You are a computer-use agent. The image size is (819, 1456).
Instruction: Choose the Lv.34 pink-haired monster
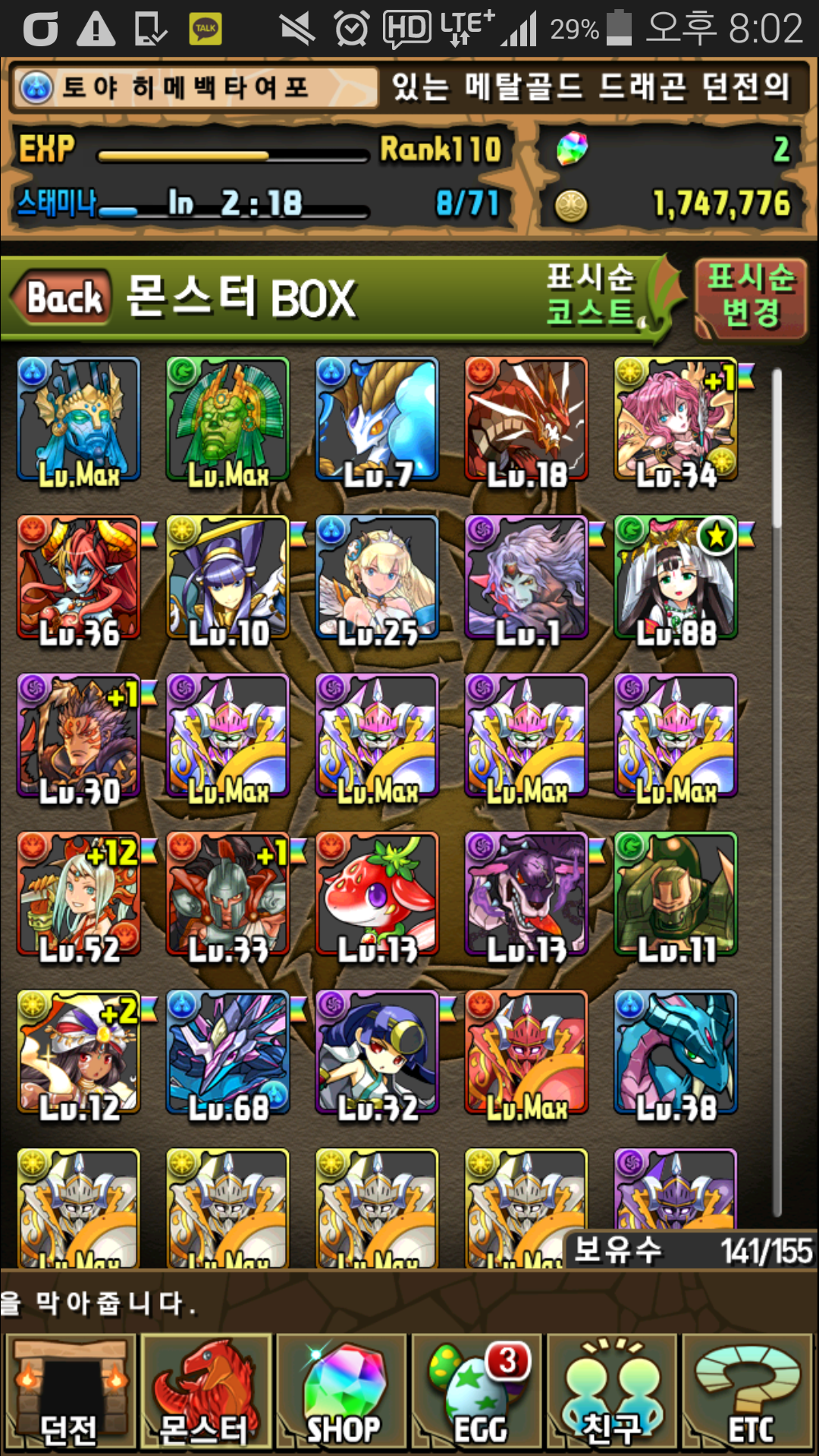676,419
